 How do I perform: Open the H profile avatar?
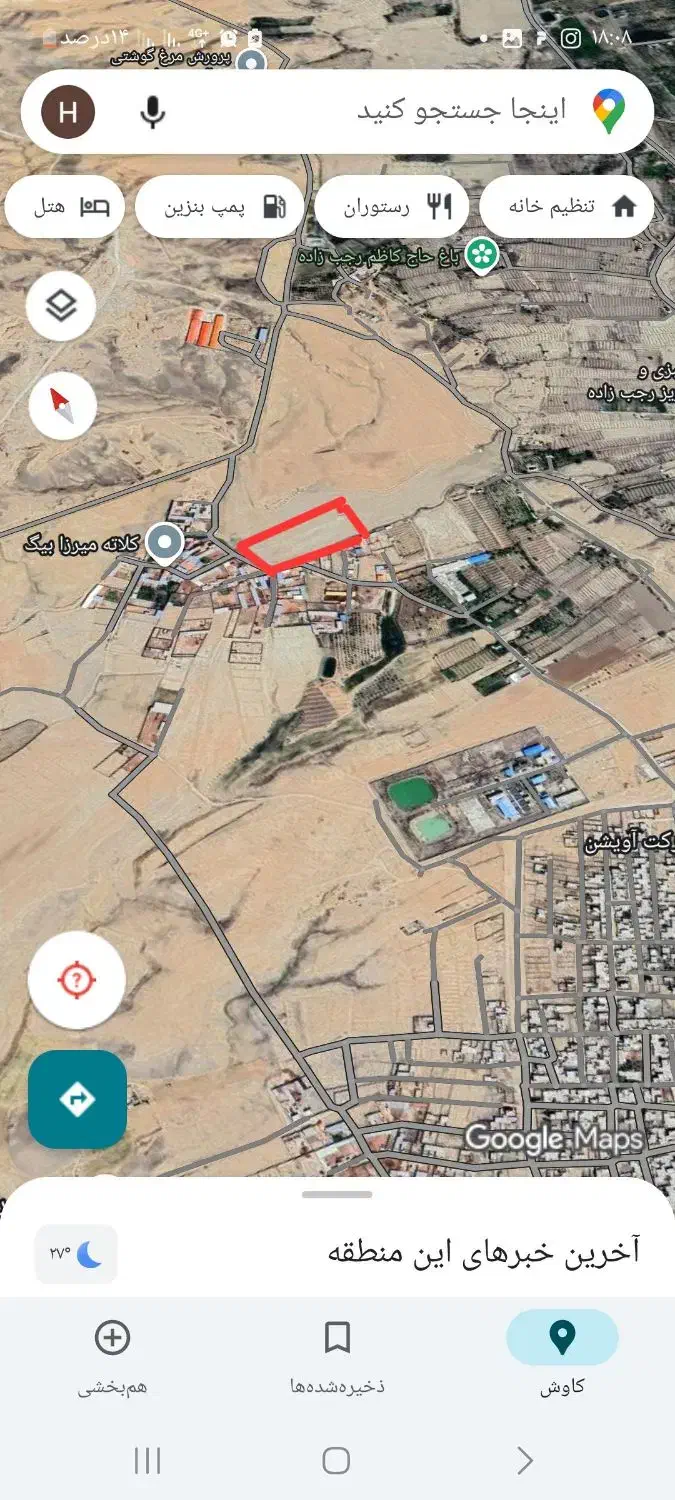coord(68,111)
